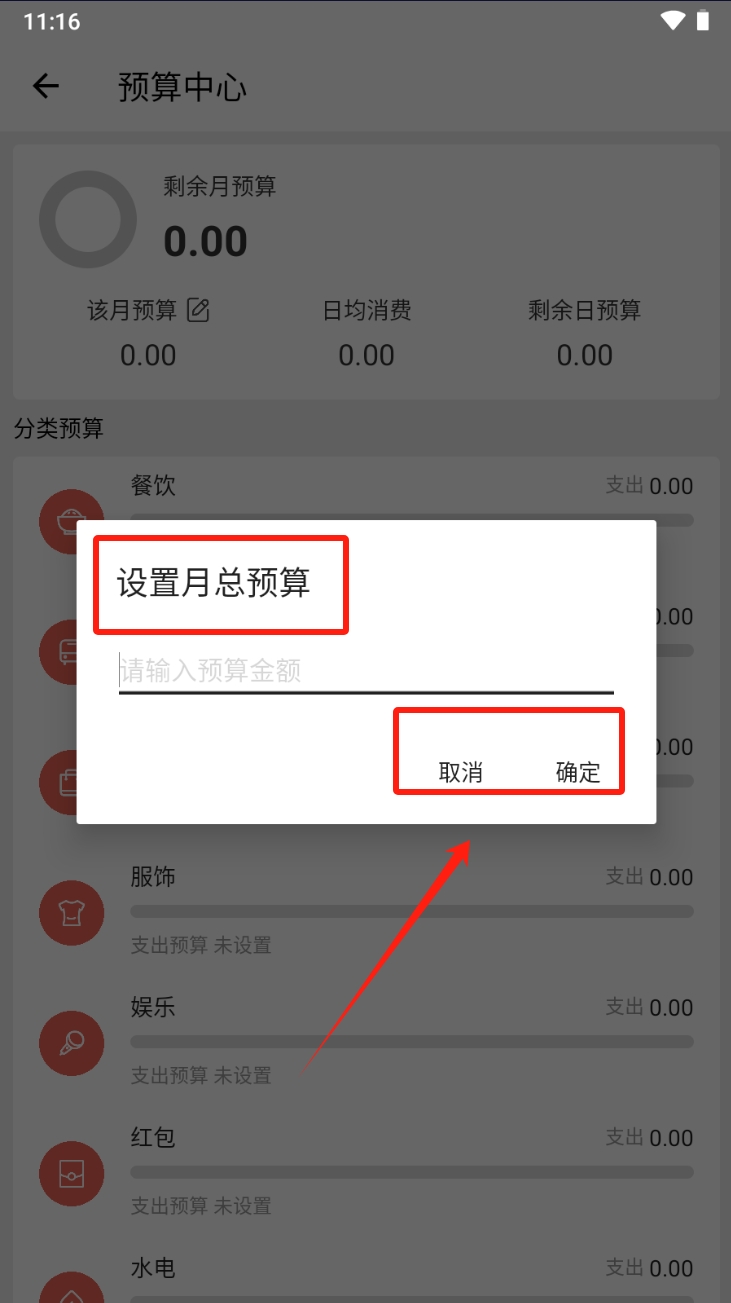Confirm with the 确定 button
The height and width of the screenshot is (1303, 731).
pos(578,772)
